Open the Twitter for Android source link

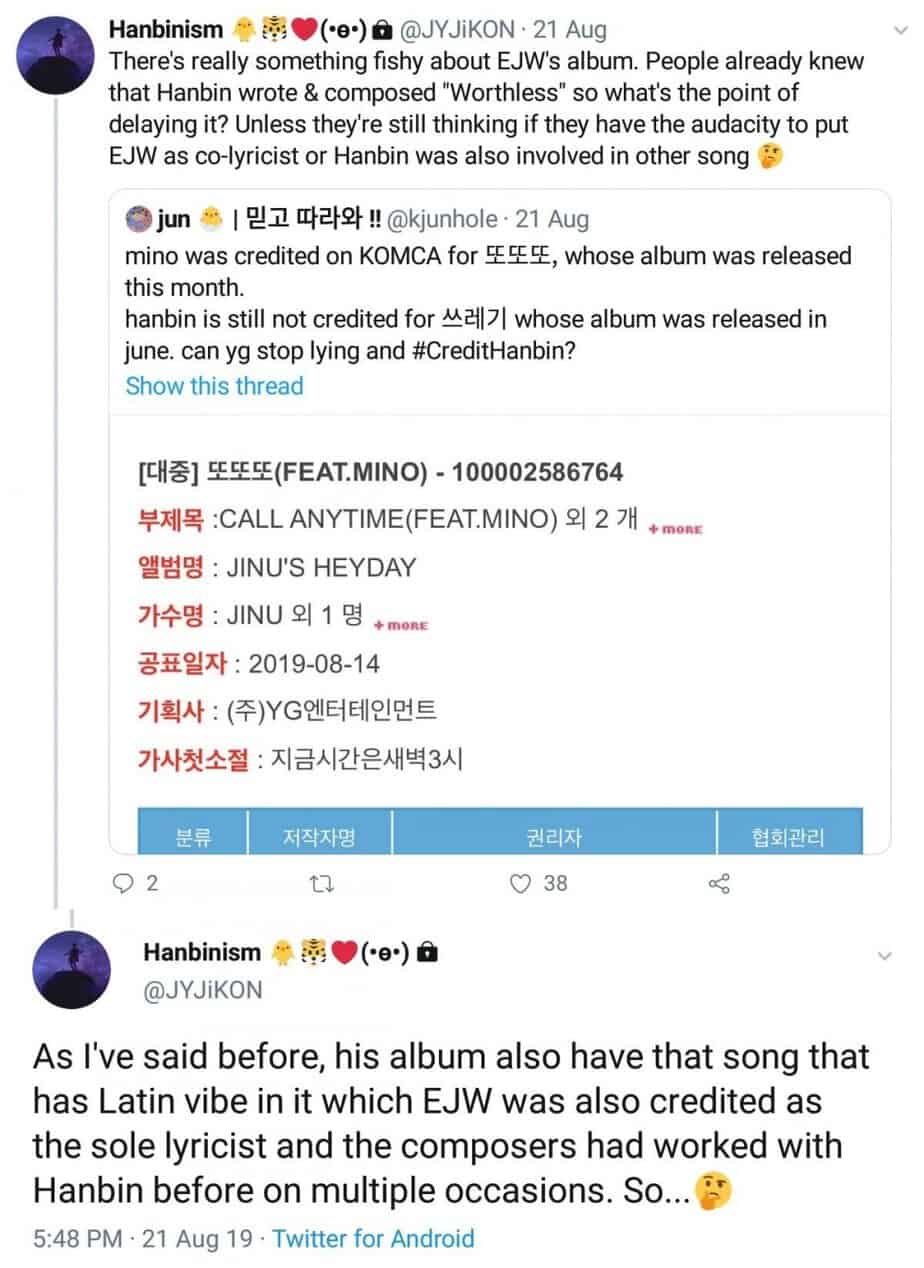[373, 1239]
